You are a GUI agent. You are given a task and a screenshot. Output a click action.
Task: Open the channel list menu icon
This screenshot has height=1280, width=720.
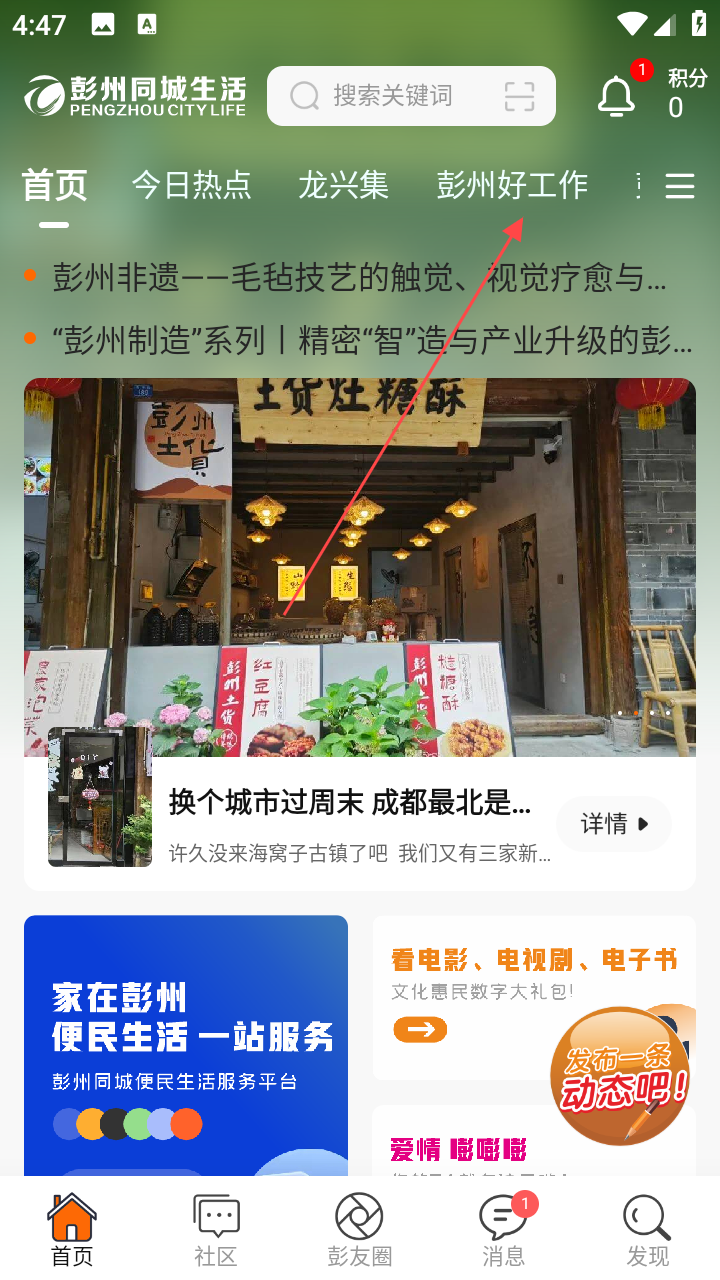pyautogui.click(x=680, y=186)
